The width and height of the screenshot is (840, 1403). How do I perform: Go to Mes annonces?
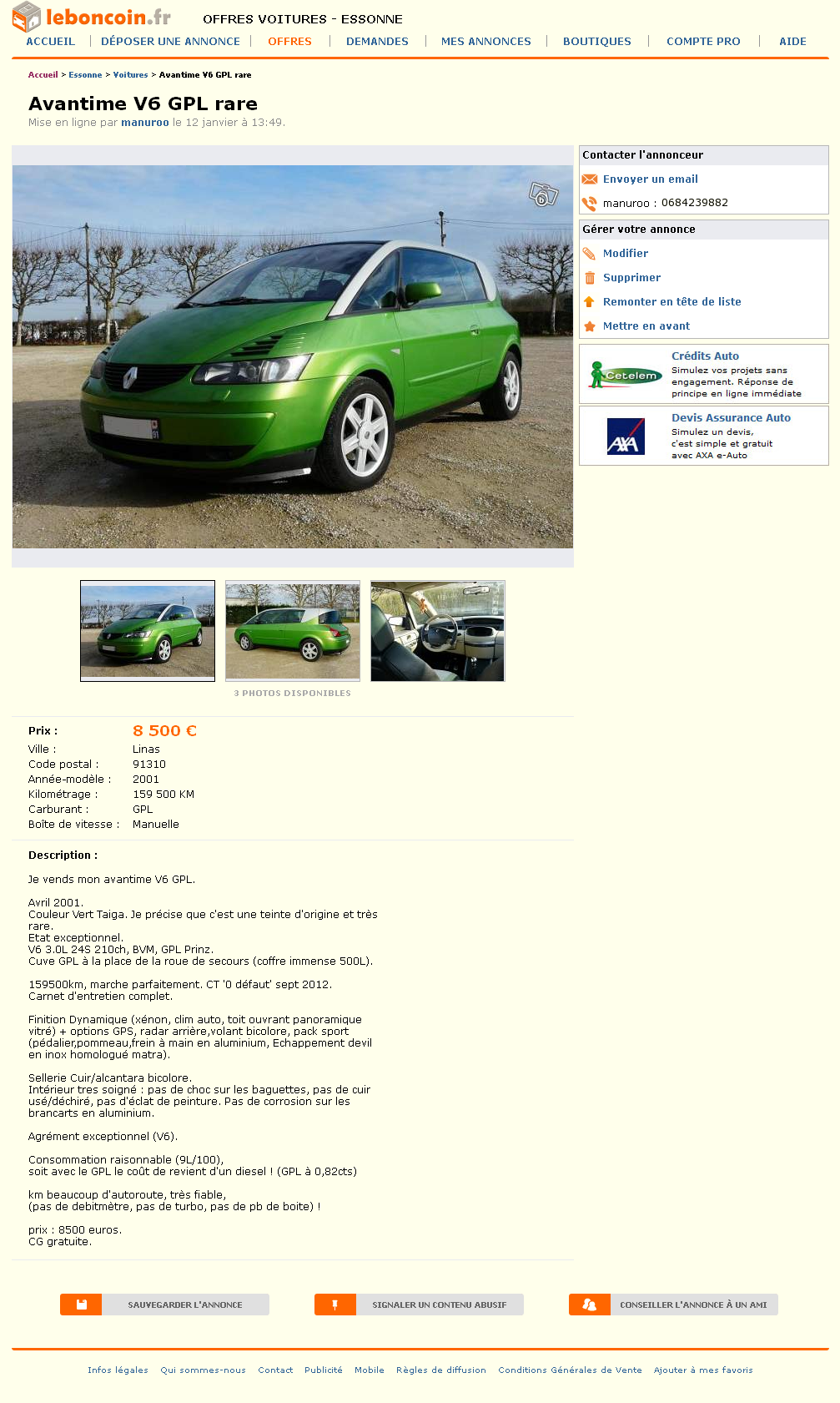tap(485, 41)
